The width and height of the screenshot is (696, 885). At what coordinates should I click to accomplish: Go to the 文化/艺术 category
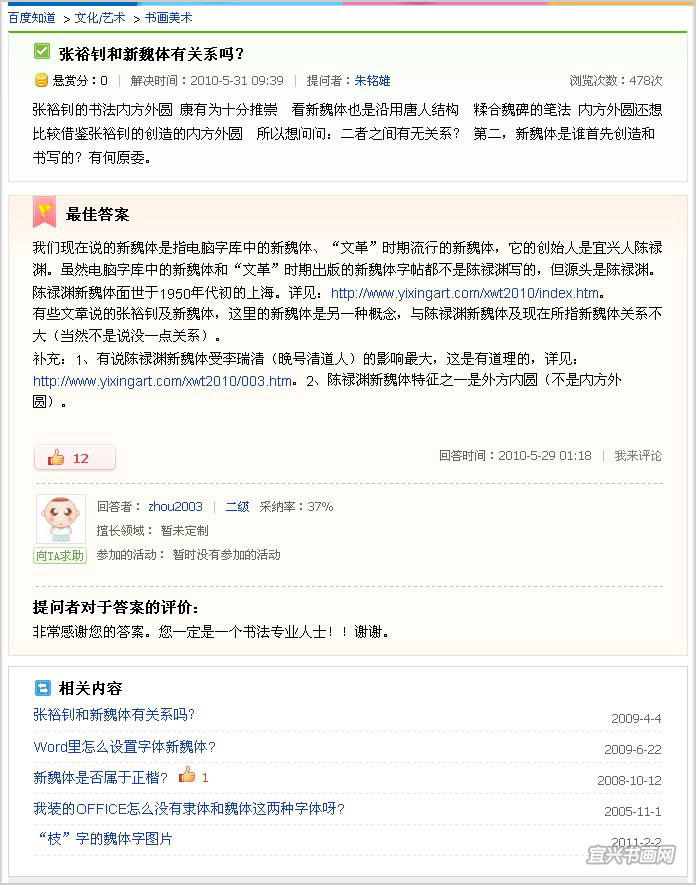click(x=100, y=18)
